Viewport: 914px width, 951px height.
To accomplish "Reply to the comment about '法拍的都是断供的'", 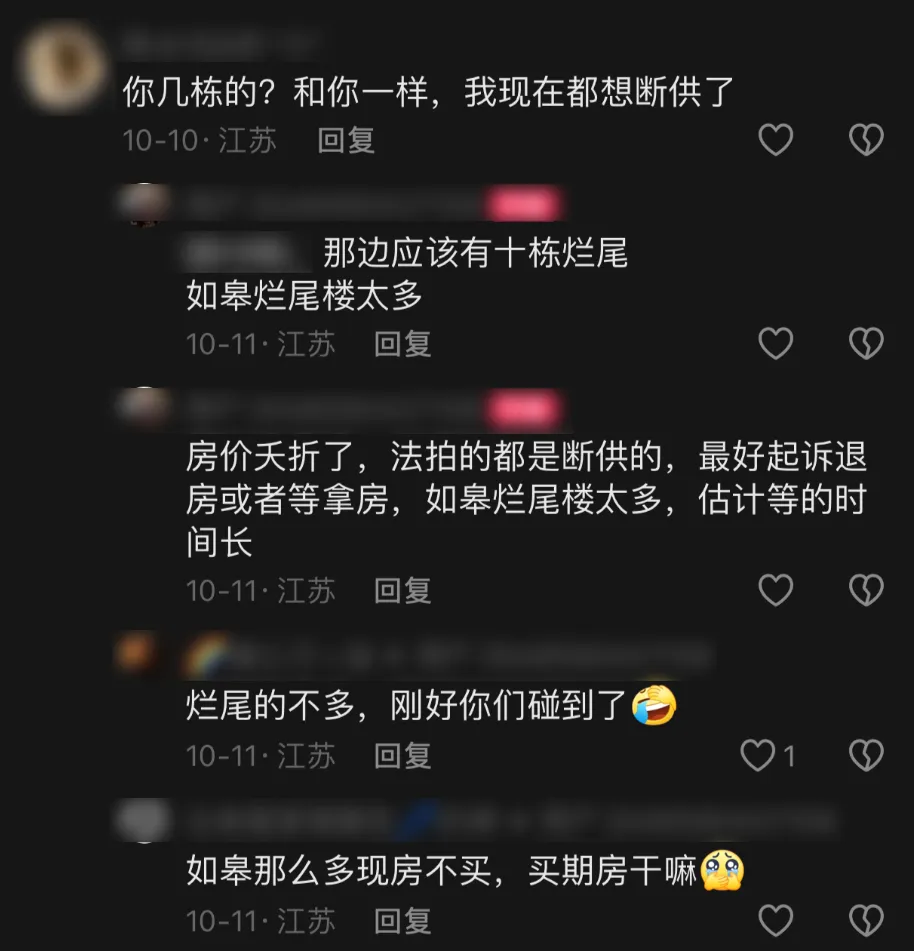I will point(402,591).
